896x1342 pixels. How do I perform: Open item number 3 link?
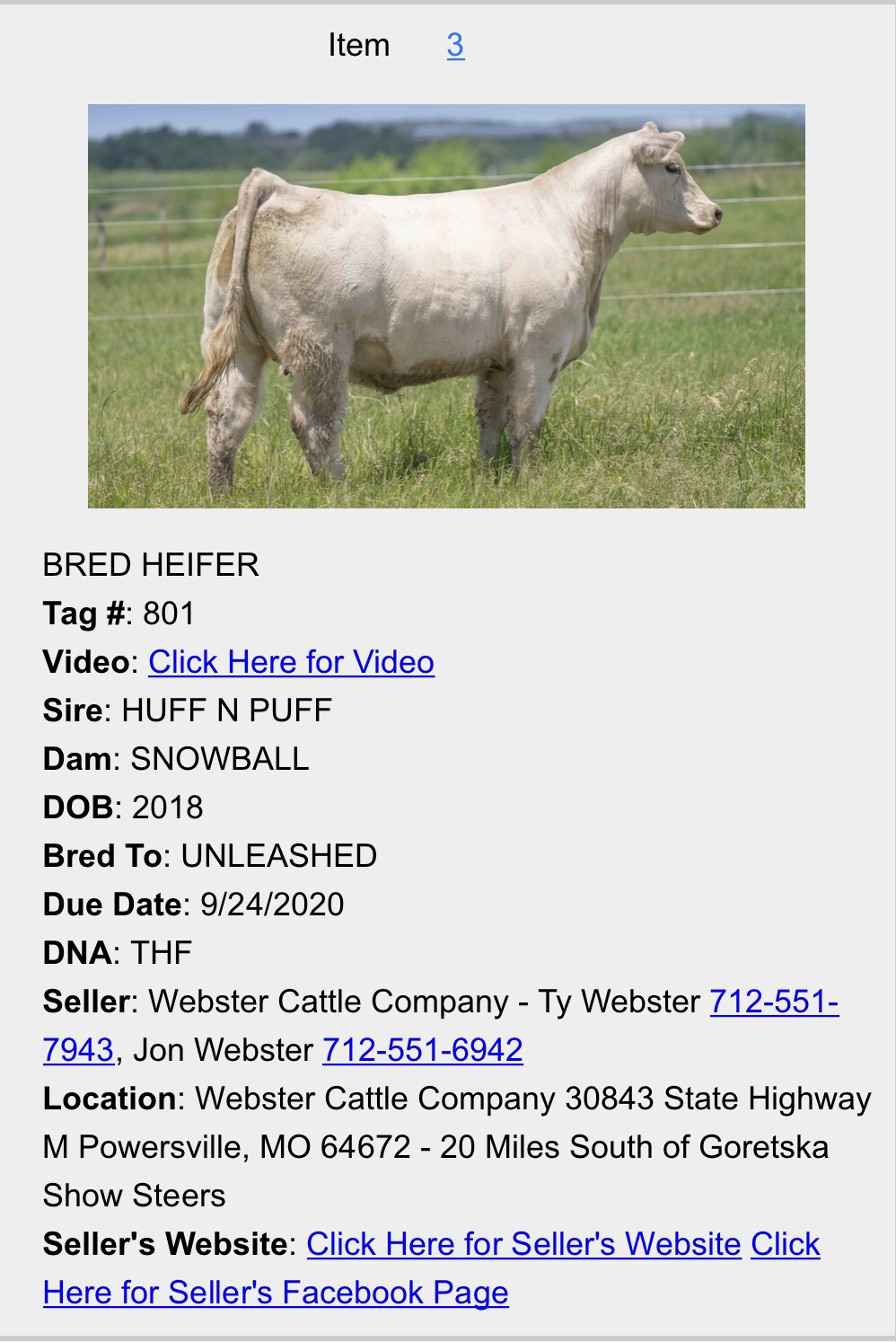(x=455, y=45)
